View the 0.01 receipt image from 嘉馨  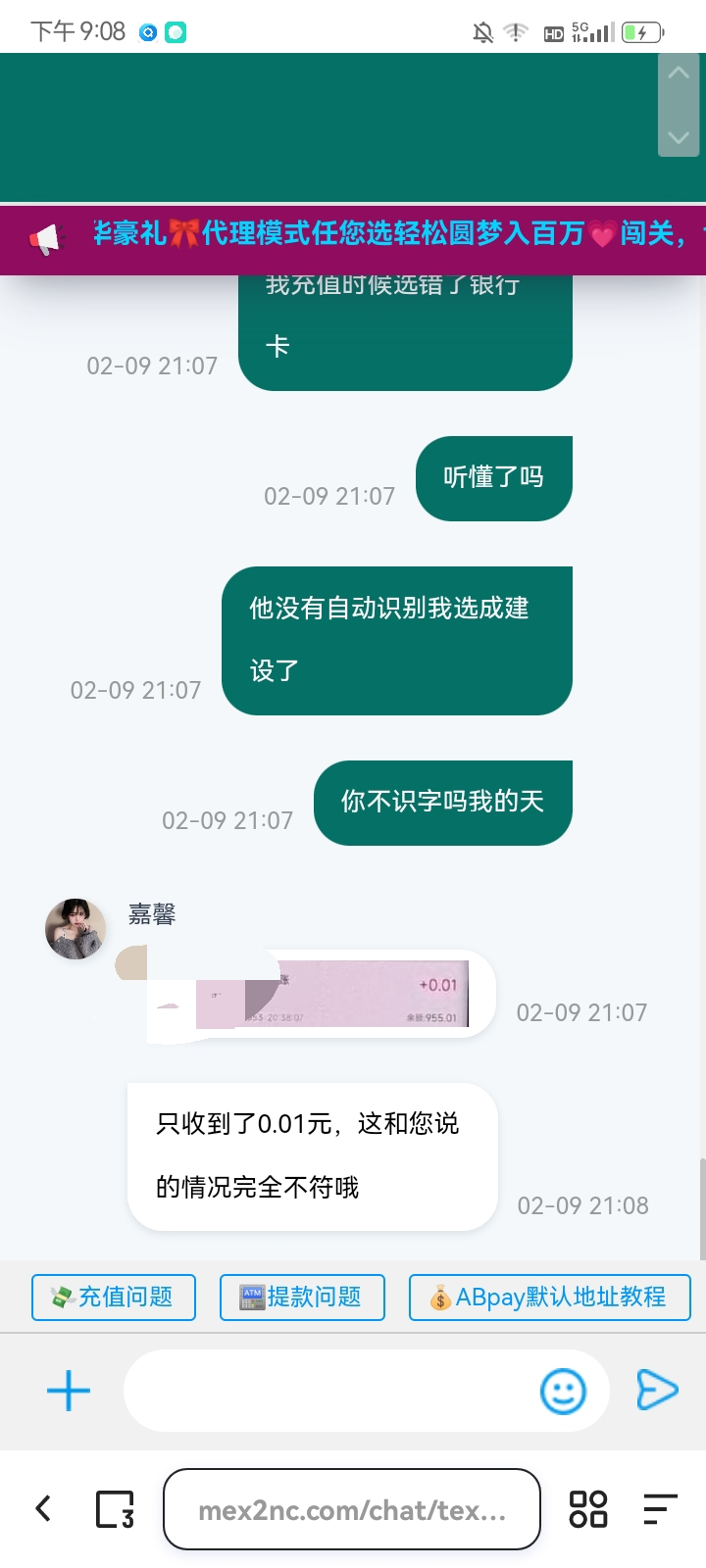(333, 994)
